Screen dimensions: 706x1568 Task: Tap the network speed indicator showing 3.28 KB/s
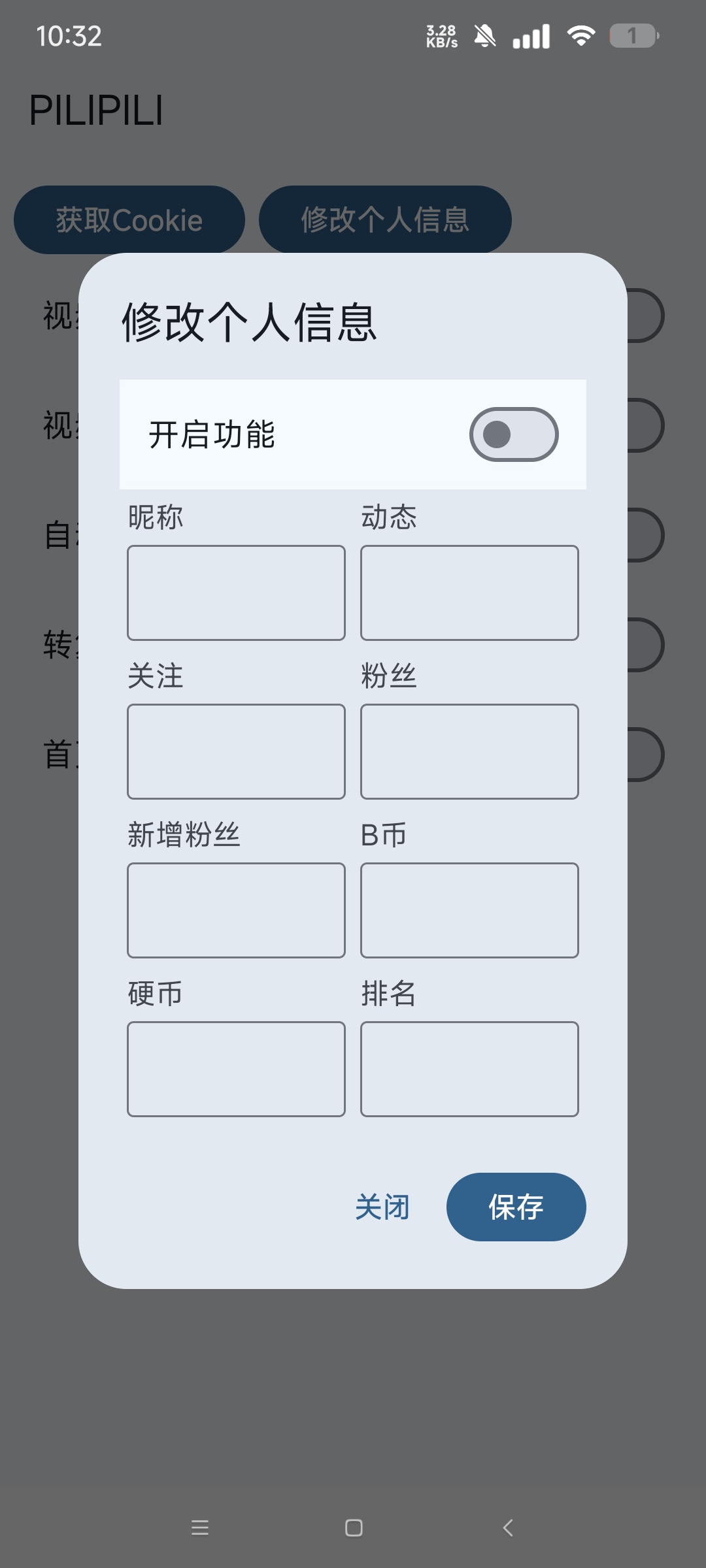pyautogui.click(x=439, y=36)
